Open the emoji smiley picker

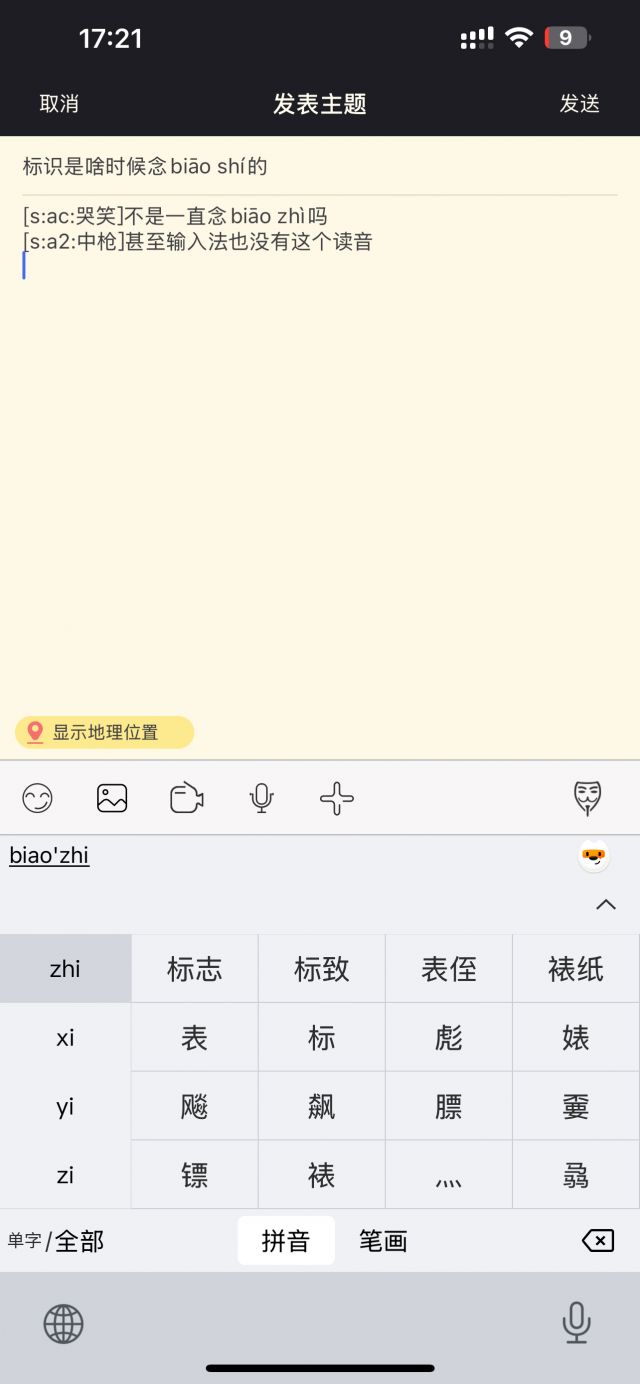tap(37, 798)
